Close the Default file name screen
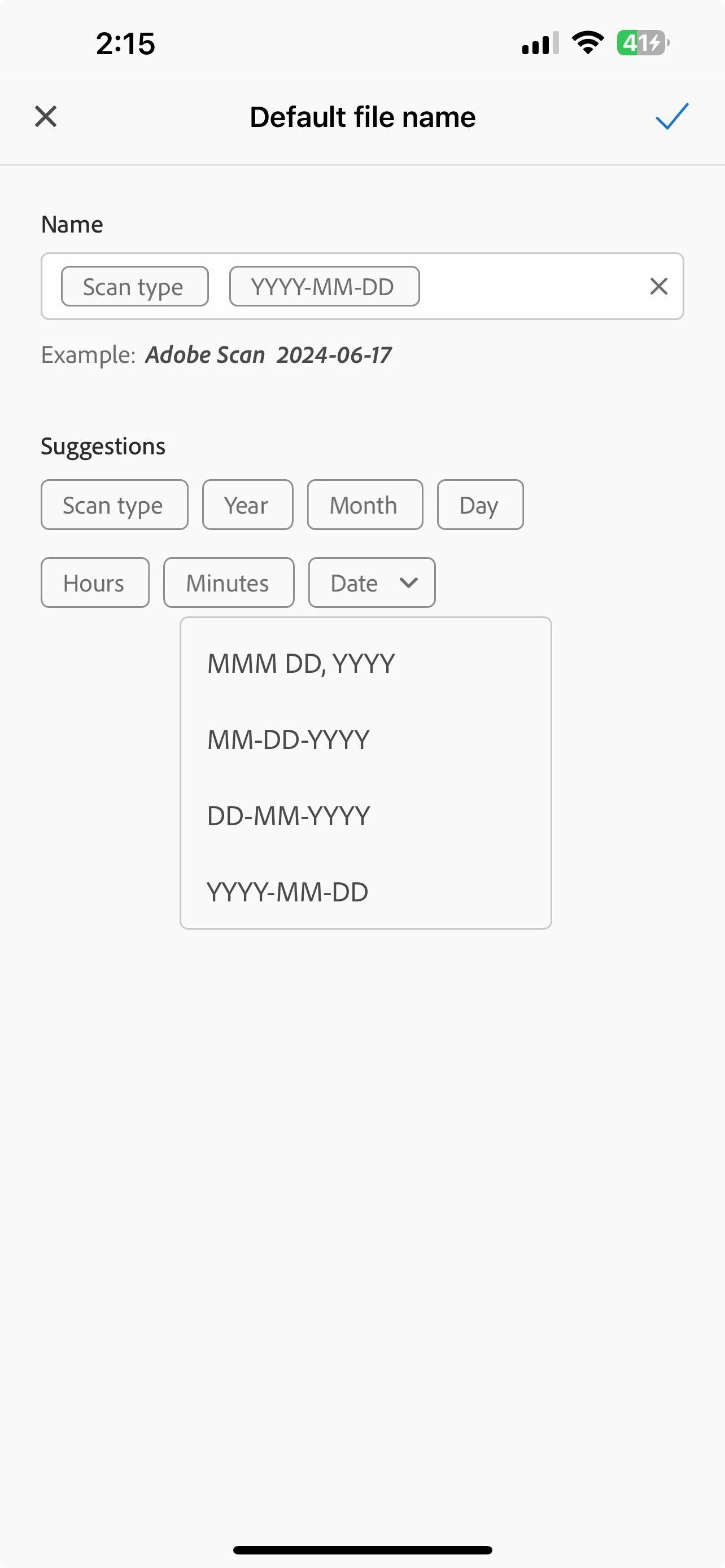The width and height of the screenshot is (725, 1568). 46,116
